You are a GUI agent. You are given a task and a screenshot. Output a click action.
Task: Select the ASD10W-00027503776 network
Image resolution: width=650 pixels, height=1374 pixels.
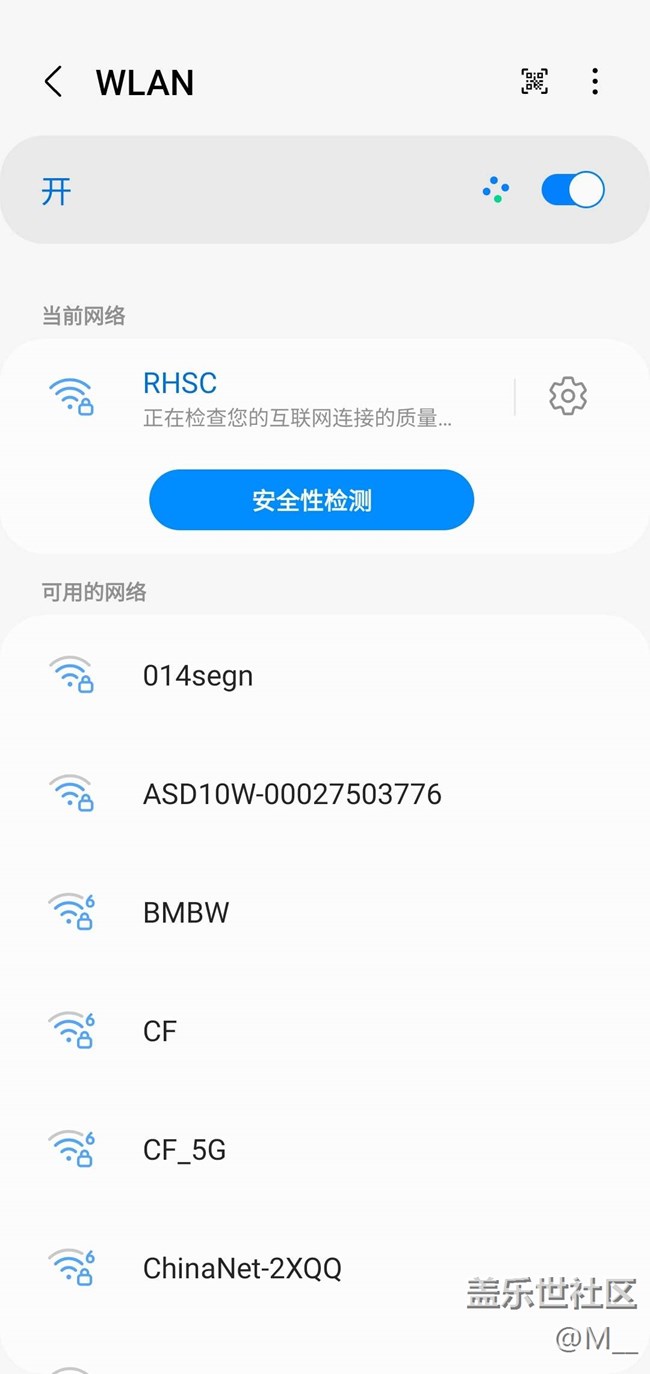coord(292,794)
